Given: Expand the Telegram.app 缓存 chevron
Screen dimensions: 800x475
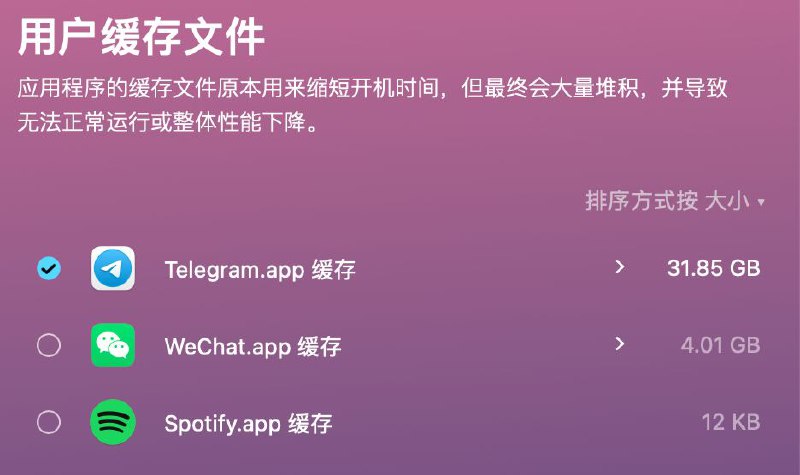Looking at the screenshot, I should pos(620,267).
